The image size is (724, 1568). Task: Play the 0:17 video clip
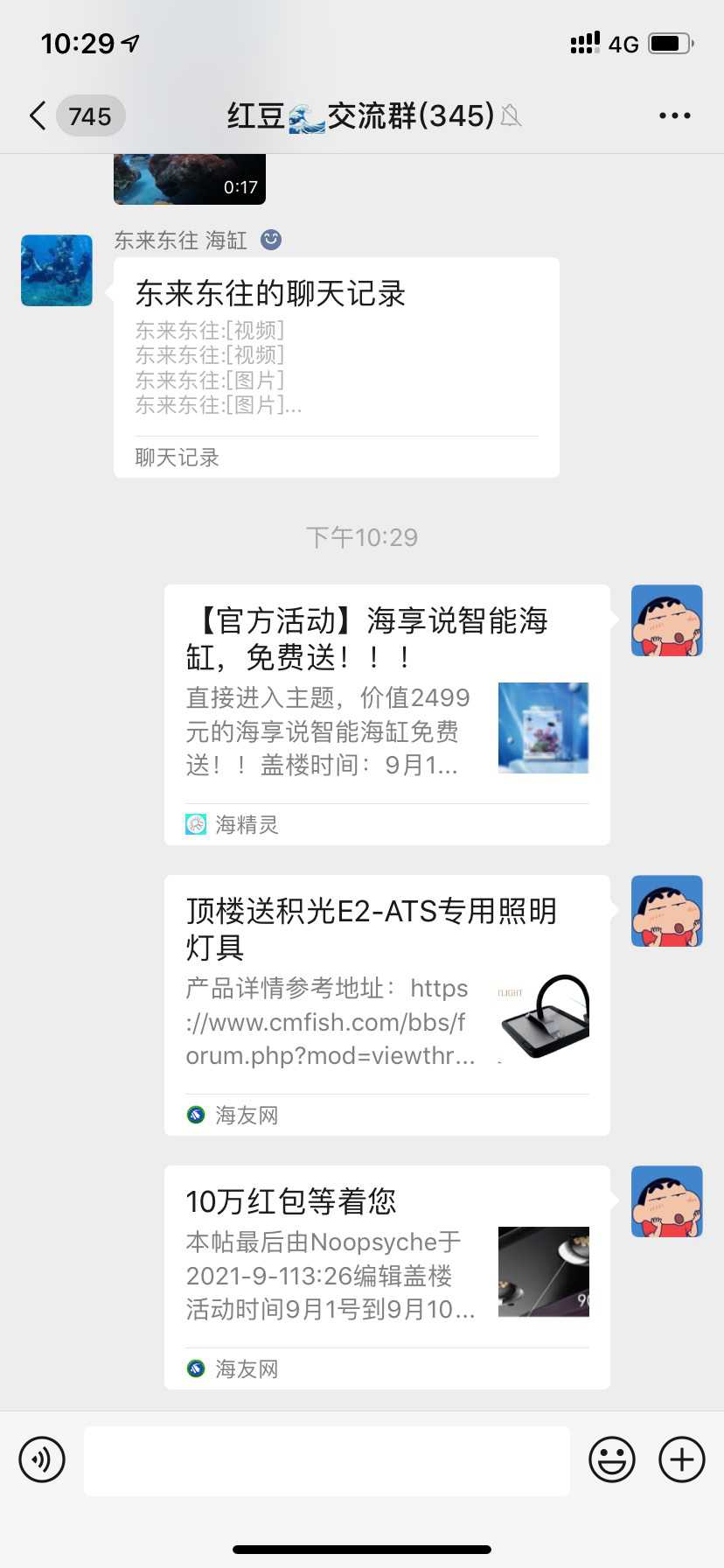(x=190, y=178)
